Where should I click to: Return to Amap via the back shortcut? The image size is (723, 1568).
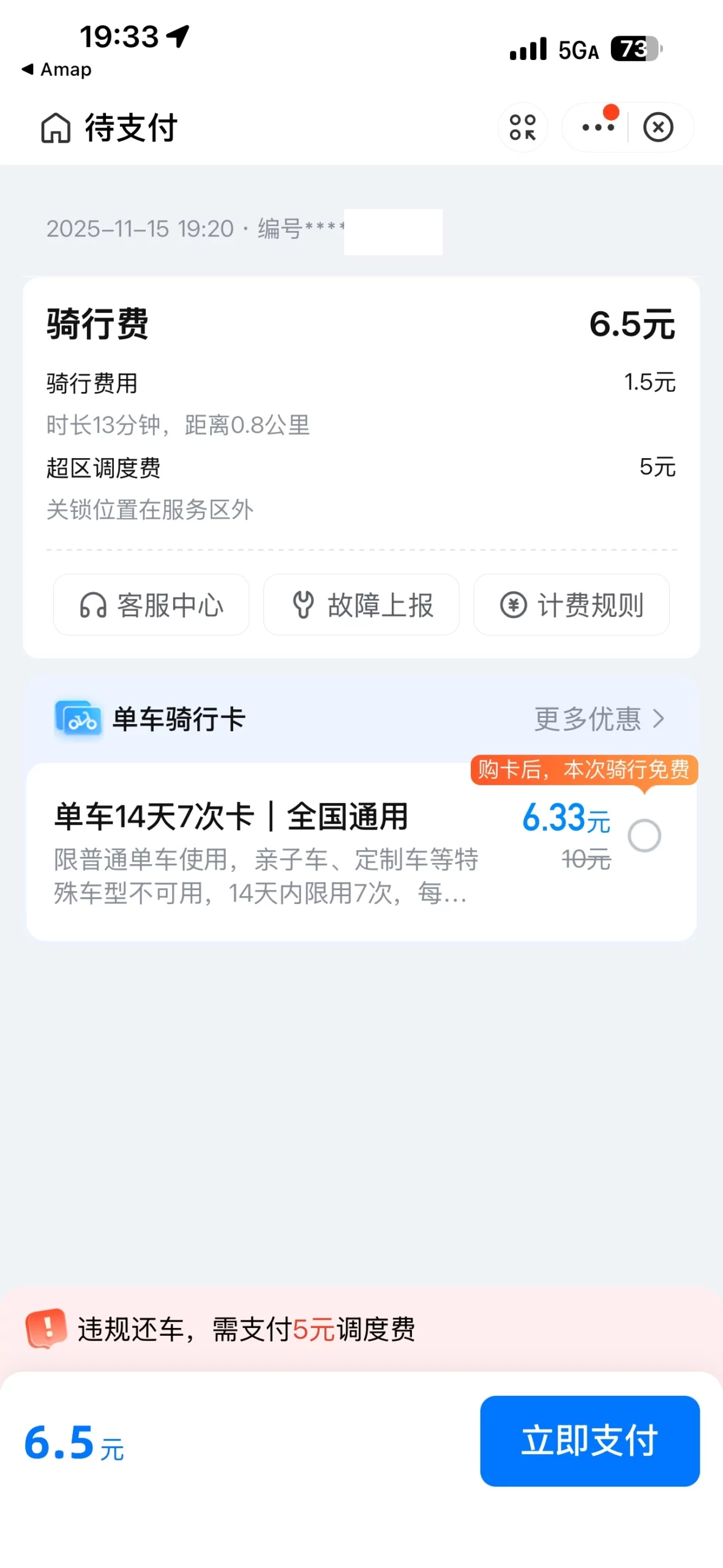[56, 70]
